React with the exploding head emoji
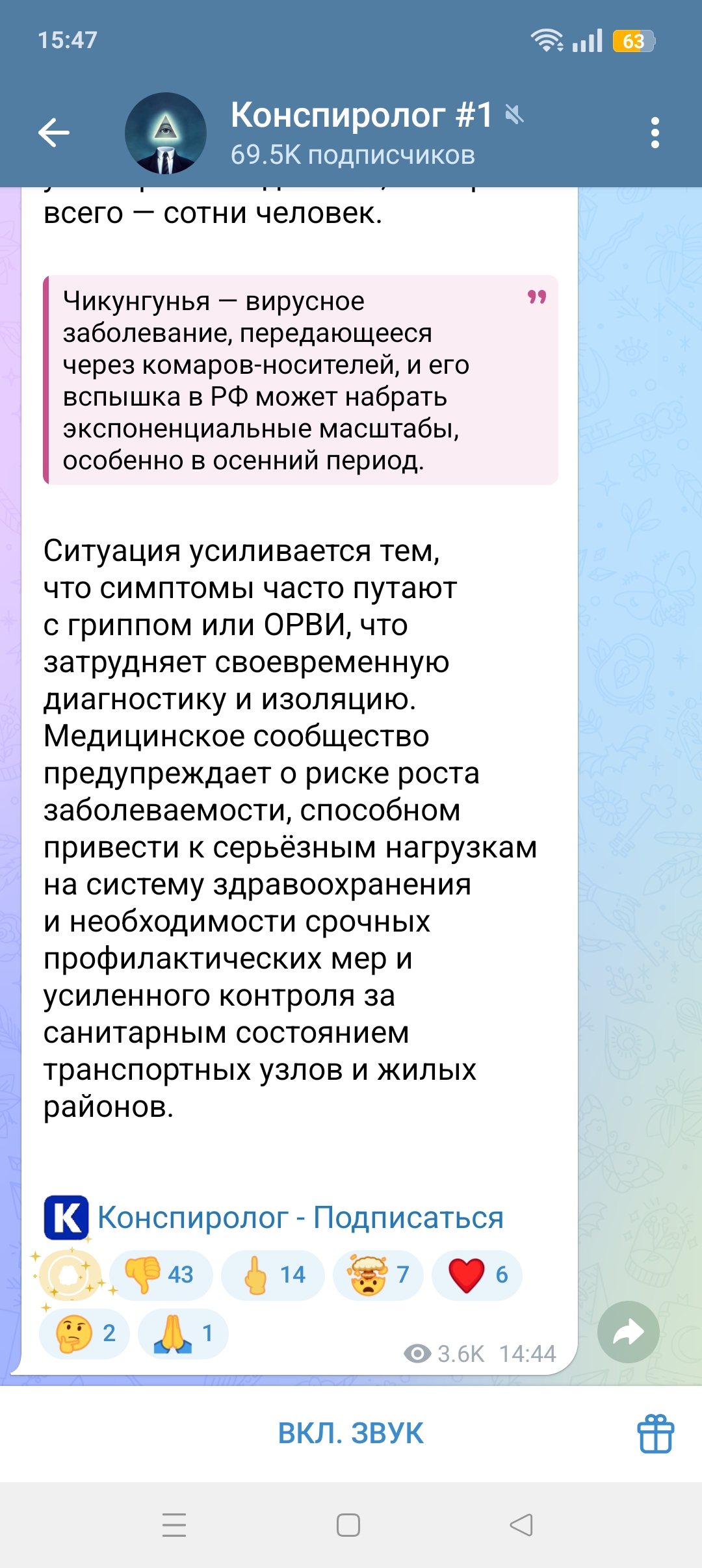 (x=378, y=1275)
